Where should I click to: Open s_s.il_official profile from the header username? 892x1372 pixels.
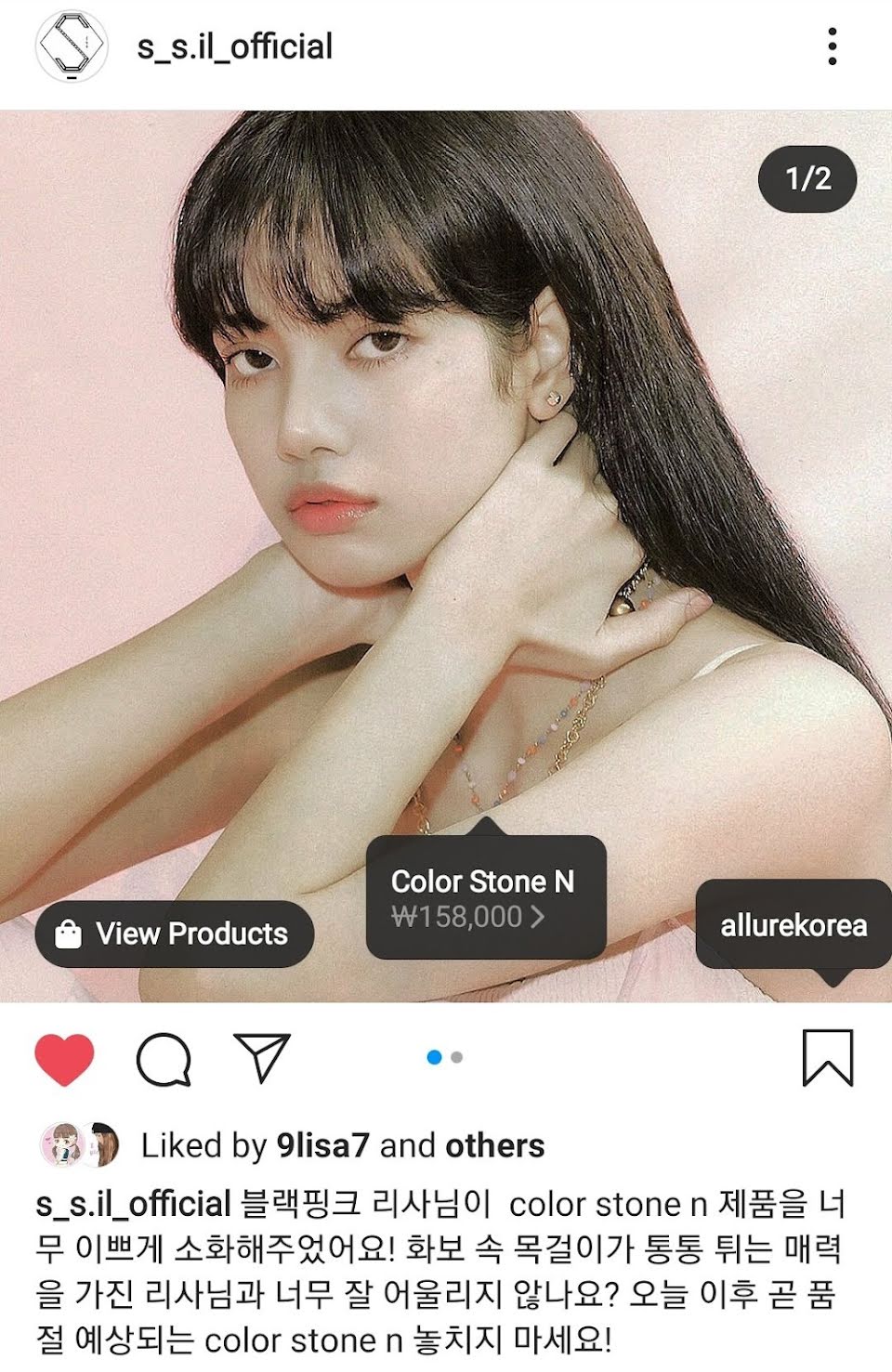pos(234,46)
